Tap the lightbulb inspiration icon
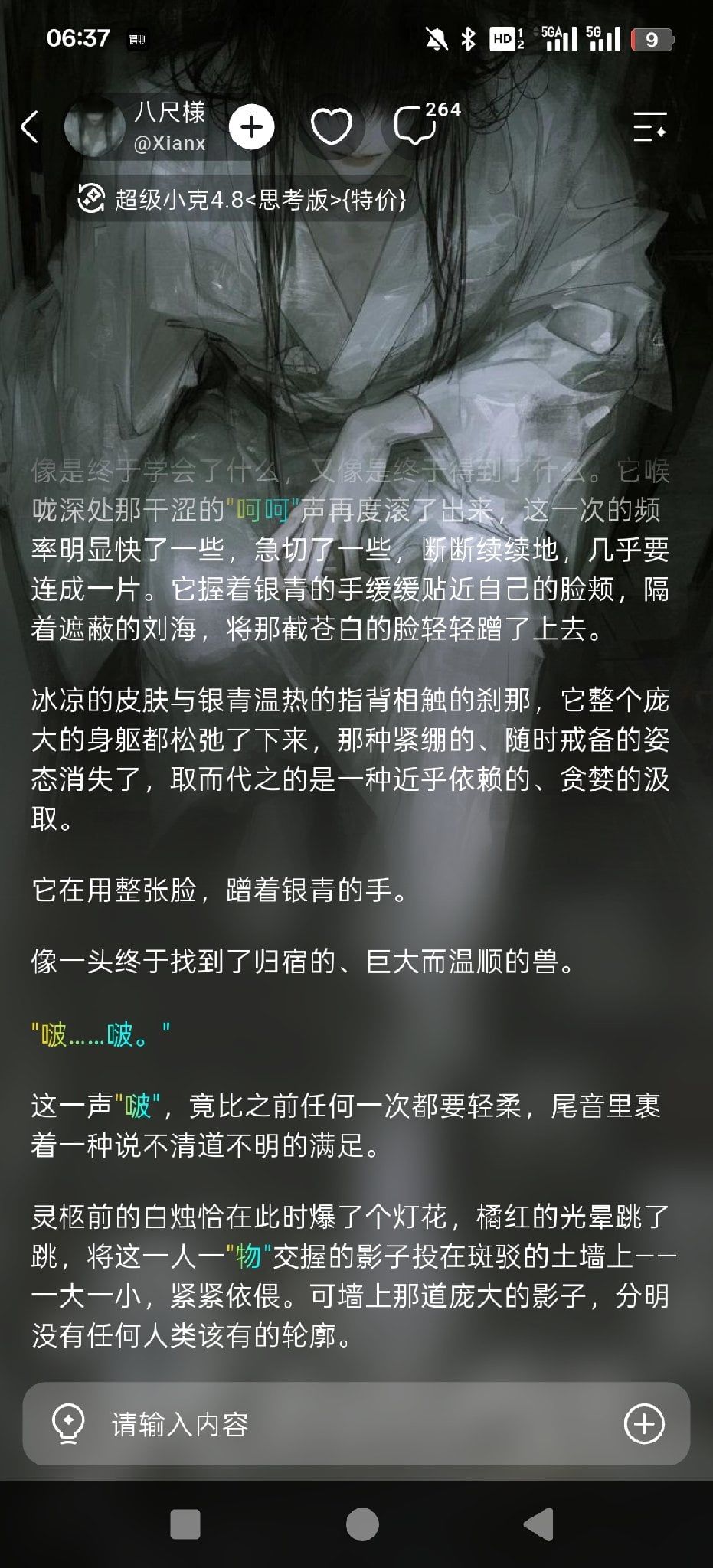This screenshot has height=1568, width=713. (x=68, y=1424)
